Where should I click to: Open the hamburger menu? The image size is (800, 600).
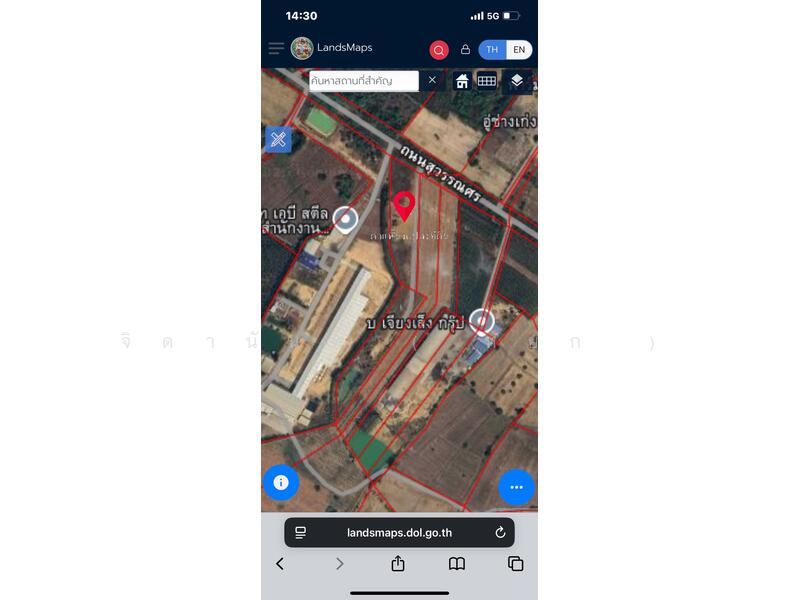pyautogui.click(x=276, y=48)
